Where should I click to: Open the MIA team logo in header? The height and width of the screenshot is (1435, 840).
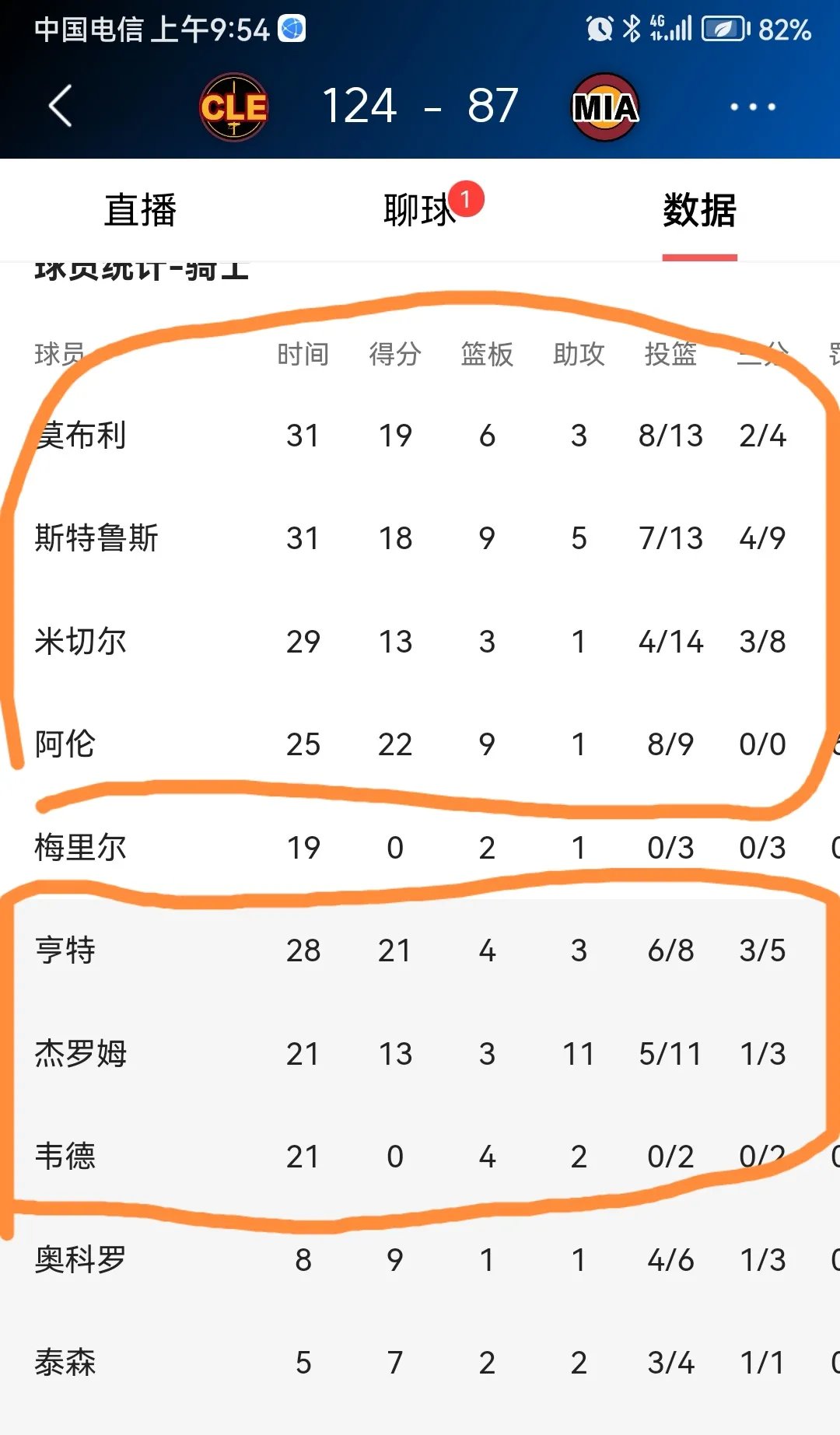pos(605,107)
